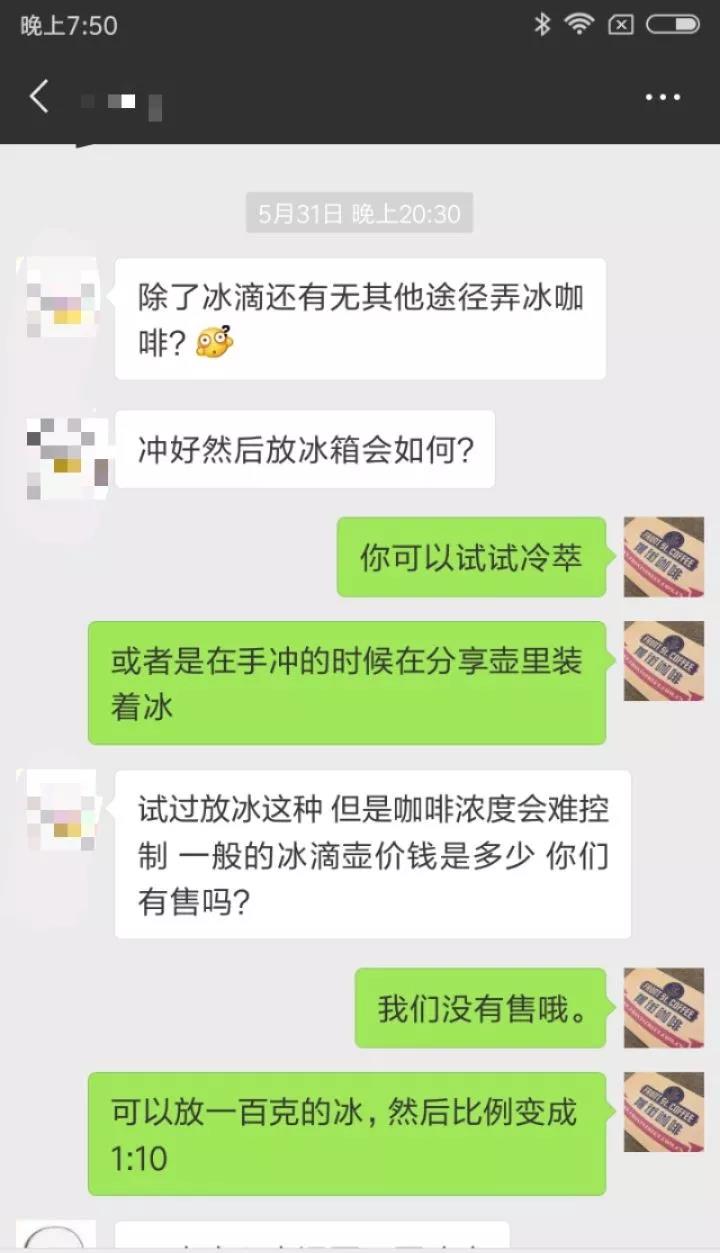Select the avatar beside "我们没有售哦。"
This screenshot has width=720, height=1253.
tap(663, 1008)
